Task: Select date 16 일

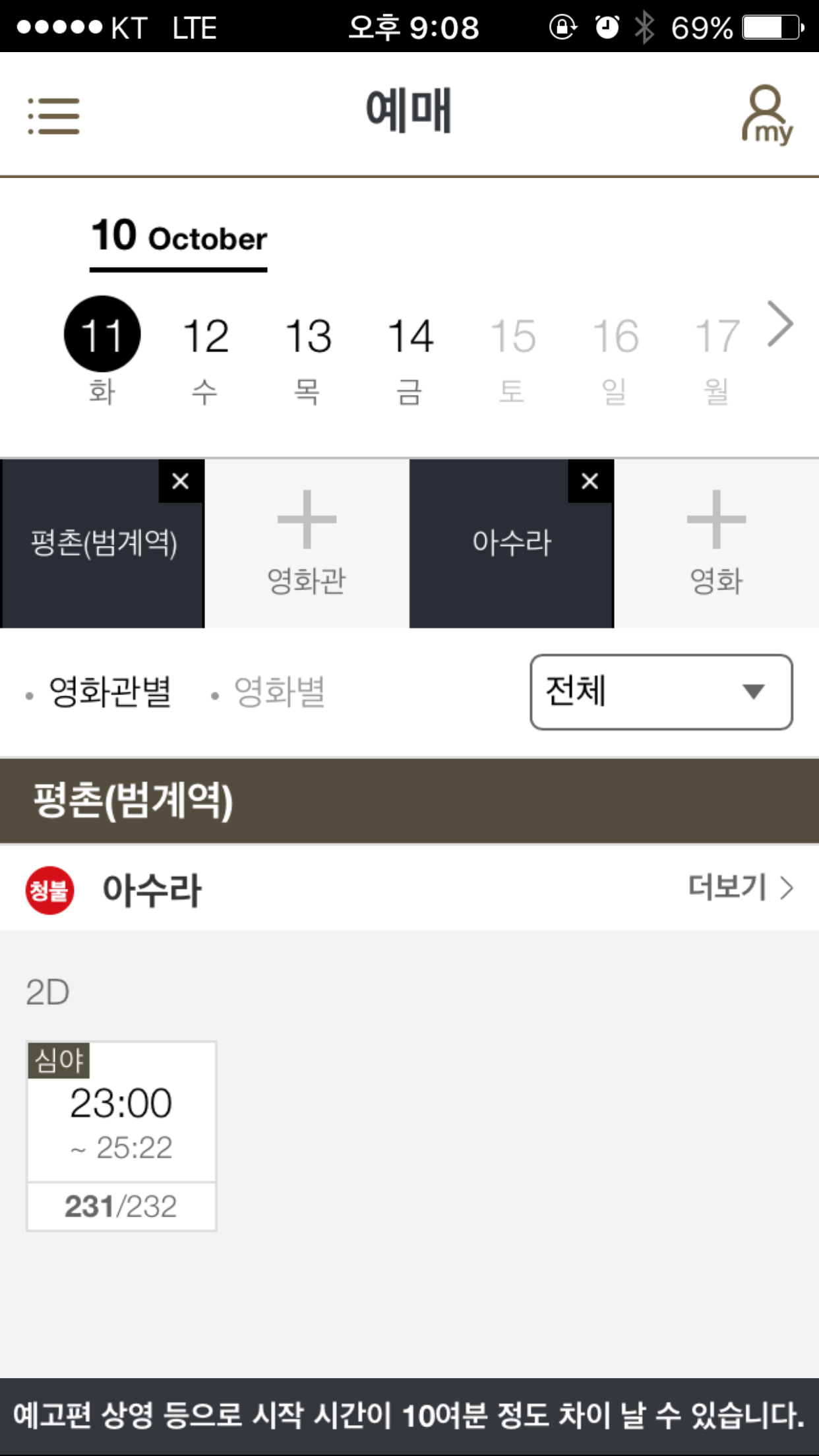Action: tap(615, 356)
